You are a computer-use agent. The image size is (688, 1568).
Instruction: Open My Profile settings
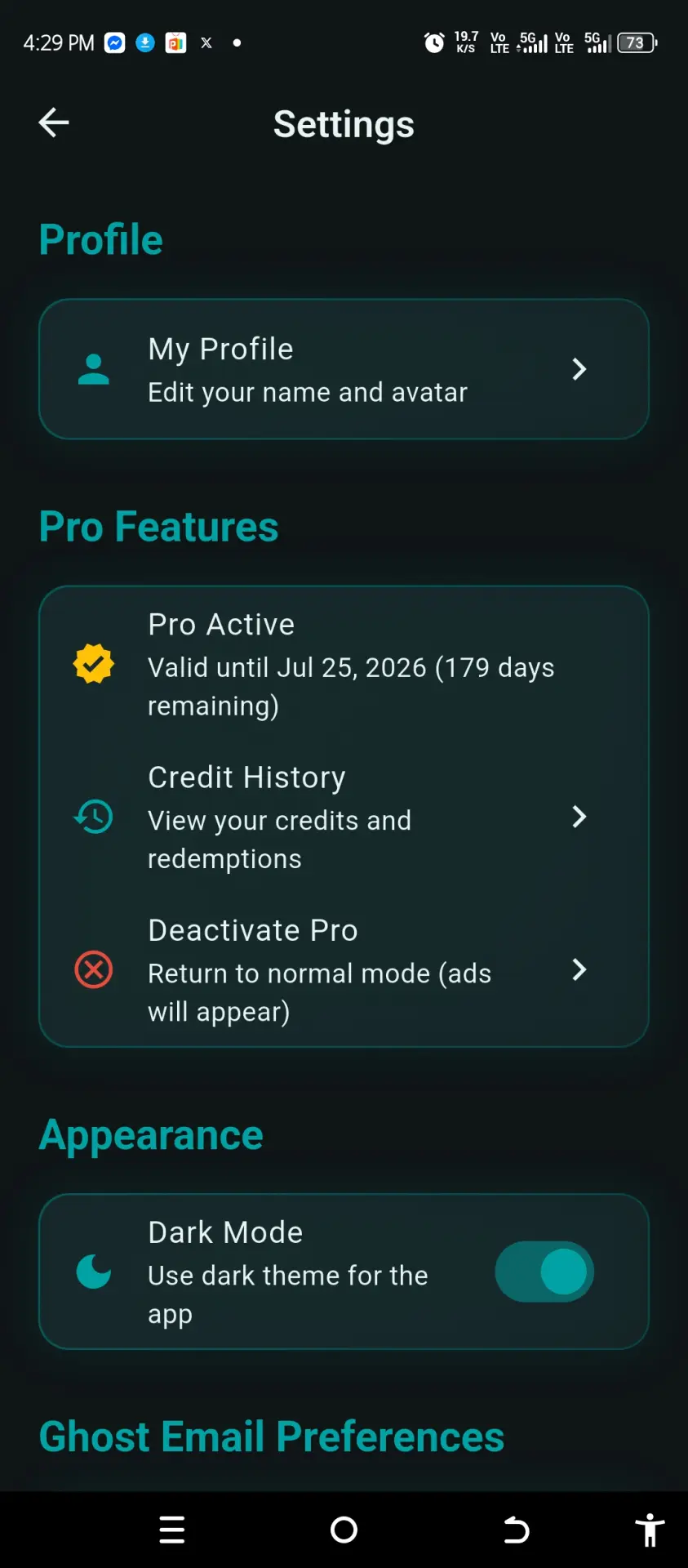pos(344,369)
